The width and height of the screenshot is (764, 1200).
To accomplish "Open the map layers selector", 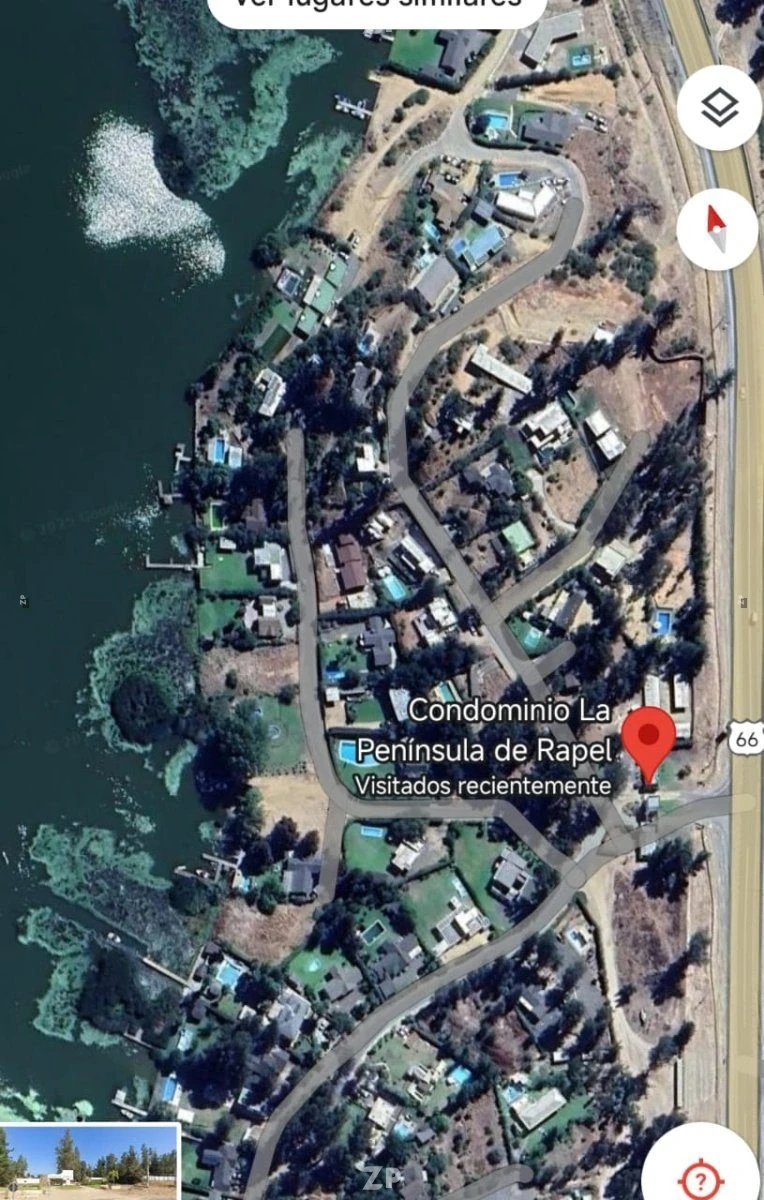I will [719, 108].
